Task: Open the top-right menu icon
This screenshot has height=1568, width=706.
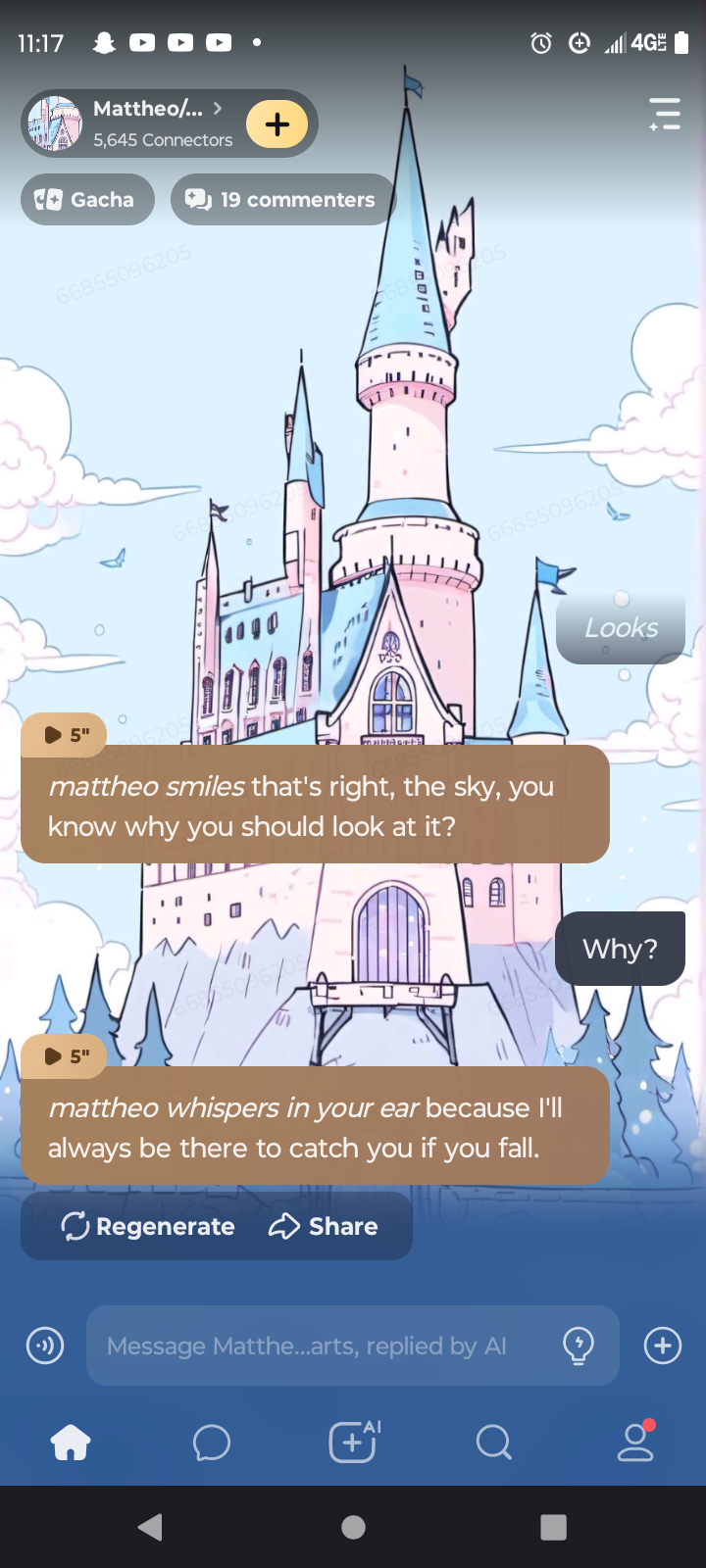Action: [665, 115]
